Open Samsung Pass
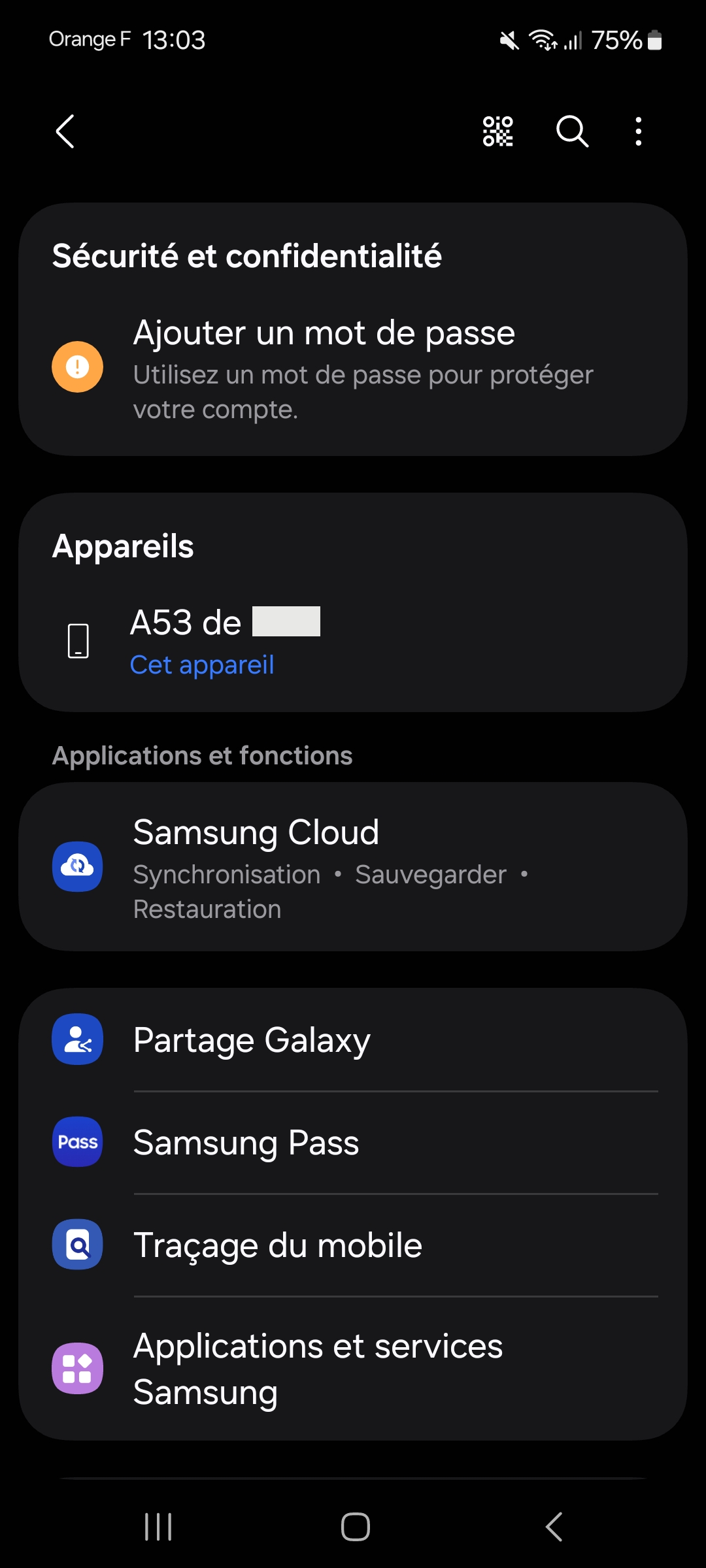 tap(353, 1142)
